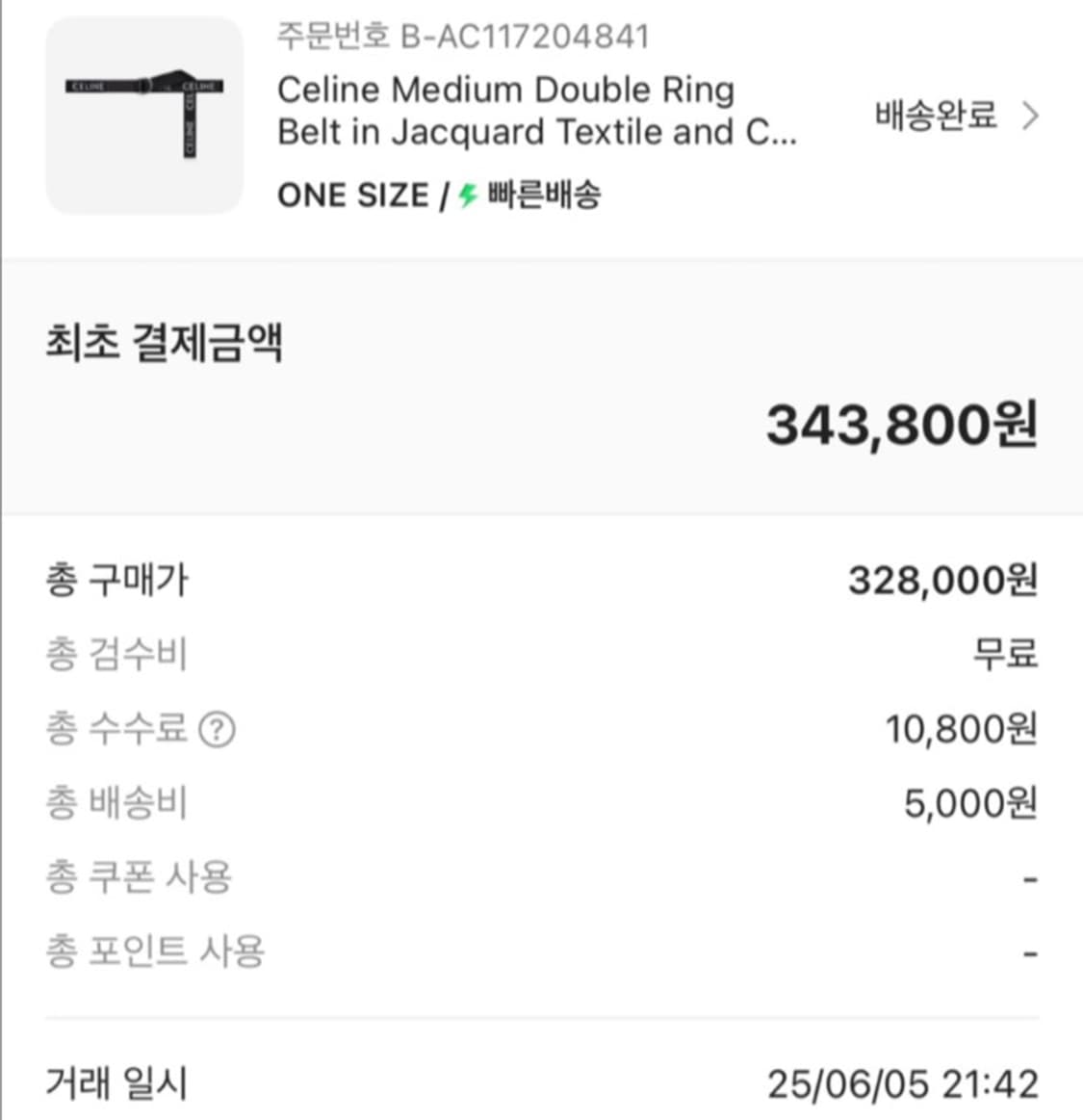This screenshot has width=1083, height=1120.
Task: Open delivery details using the right arrow
Action: pyautogui.click(x=1031, y=115)
